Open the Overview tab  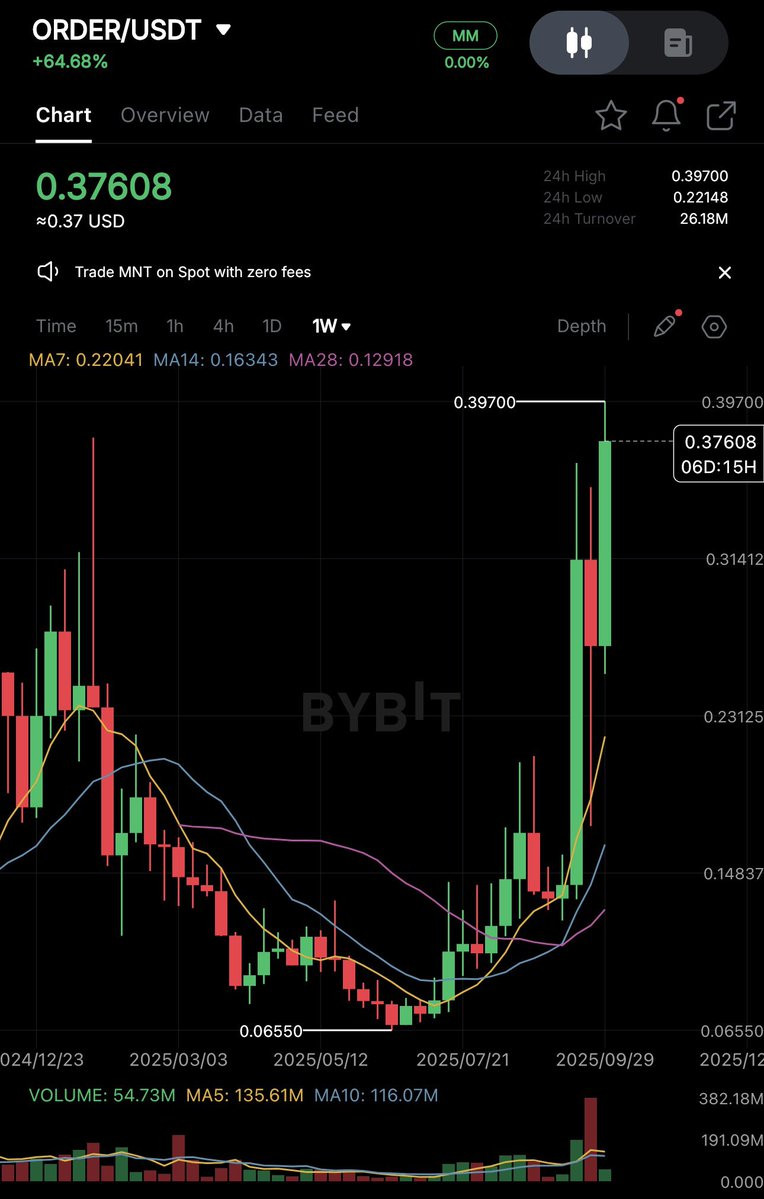(164, 115)
